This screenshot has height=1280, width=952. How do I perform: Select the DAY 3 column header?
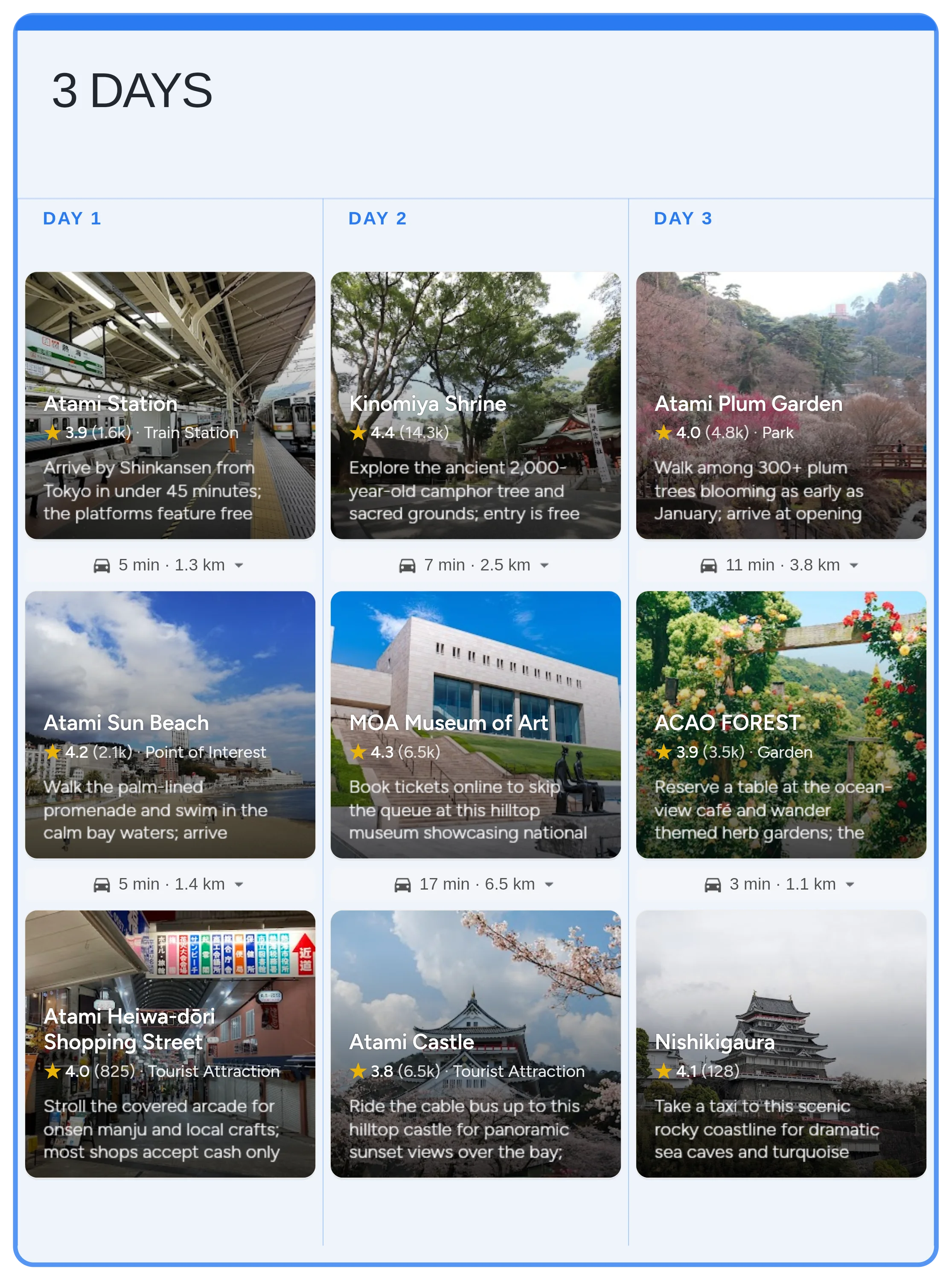[684, 218]
